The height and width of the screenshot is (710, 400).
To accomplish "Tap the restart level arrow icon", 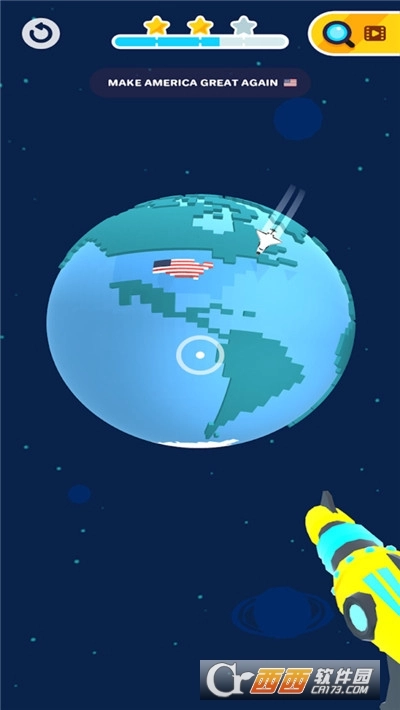I will [41, 34].
